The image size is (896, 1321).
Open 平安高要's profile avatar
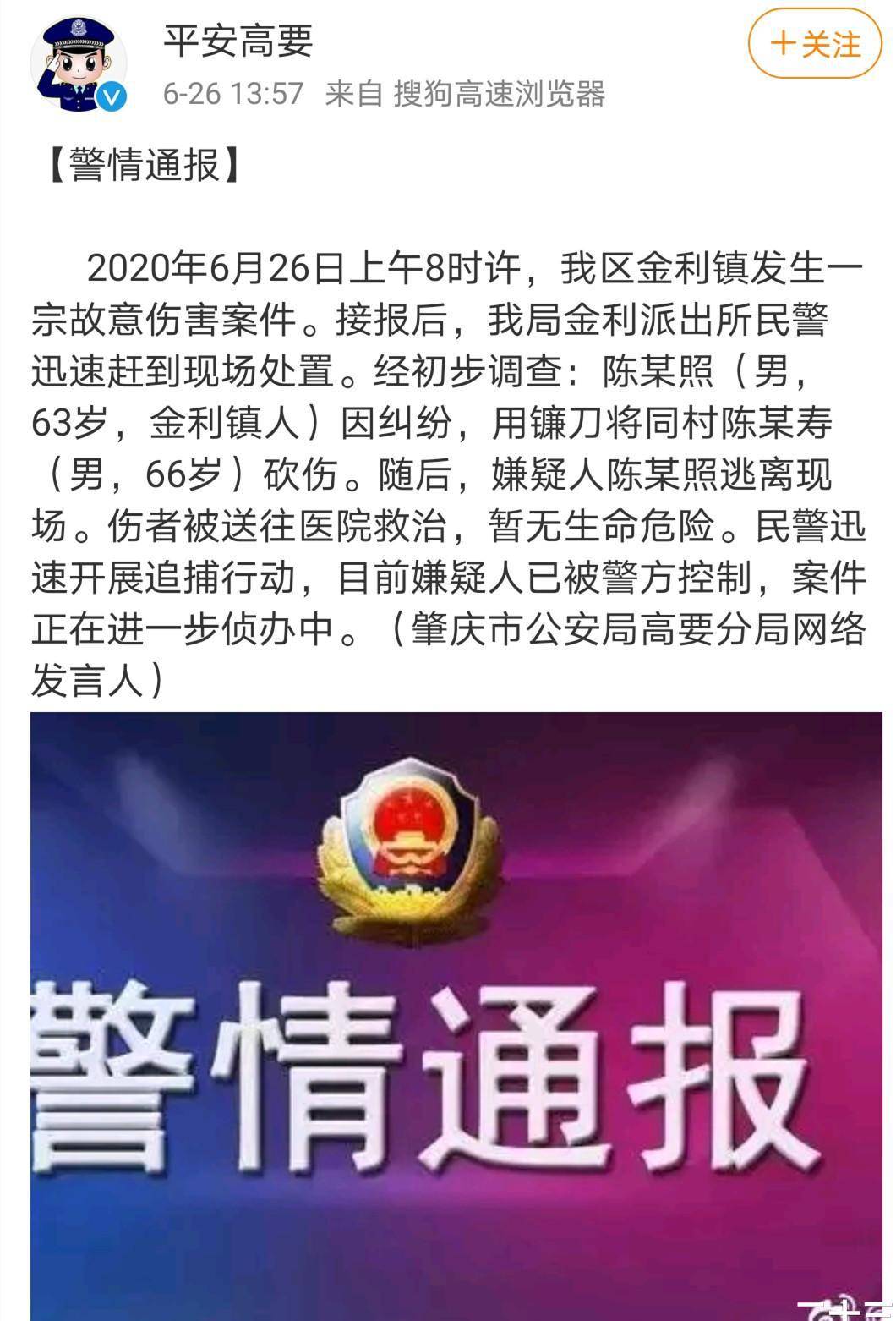(77, 63)
